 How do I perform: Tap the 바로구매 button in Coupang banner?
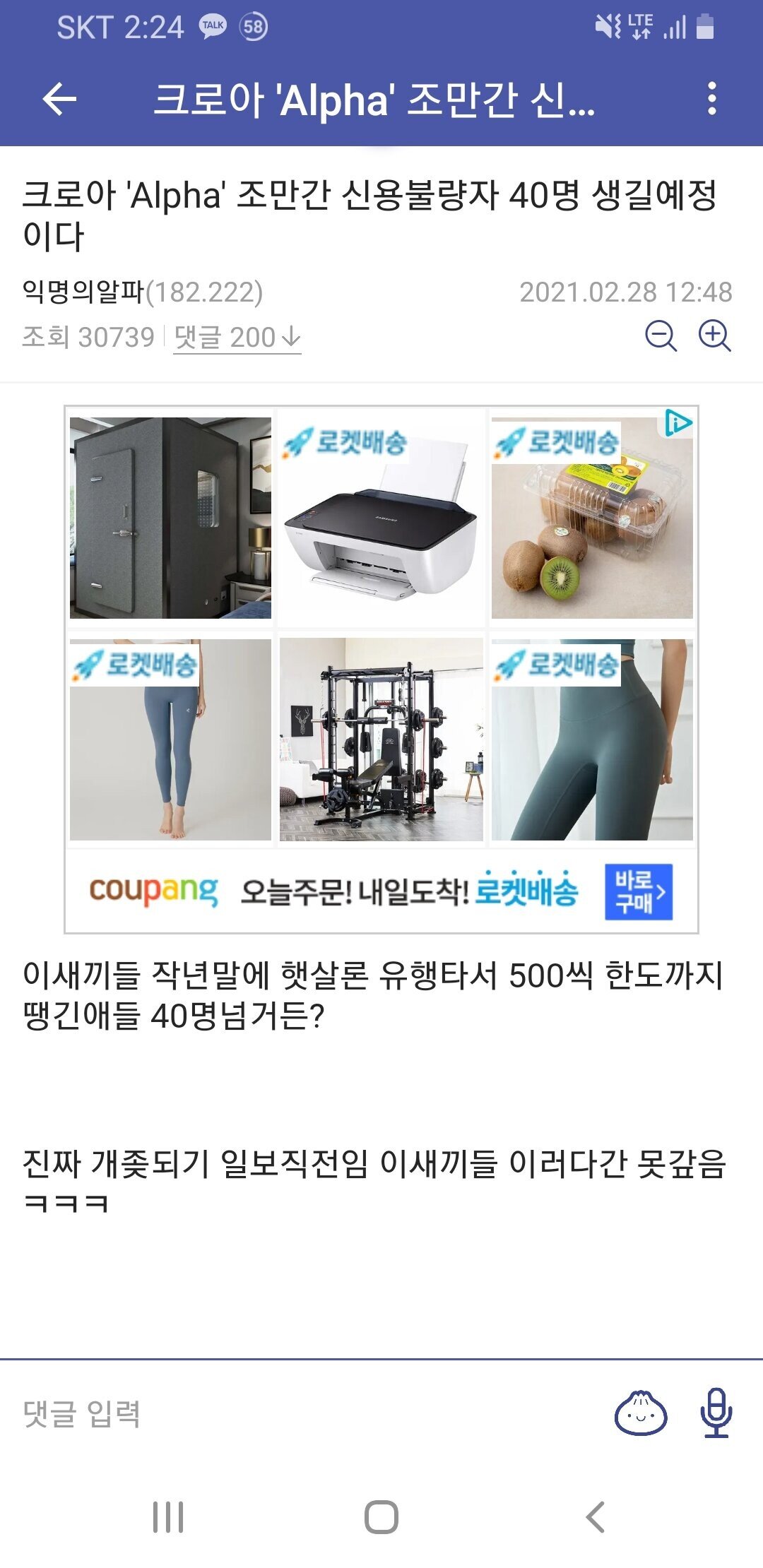(x=638, y=891)
